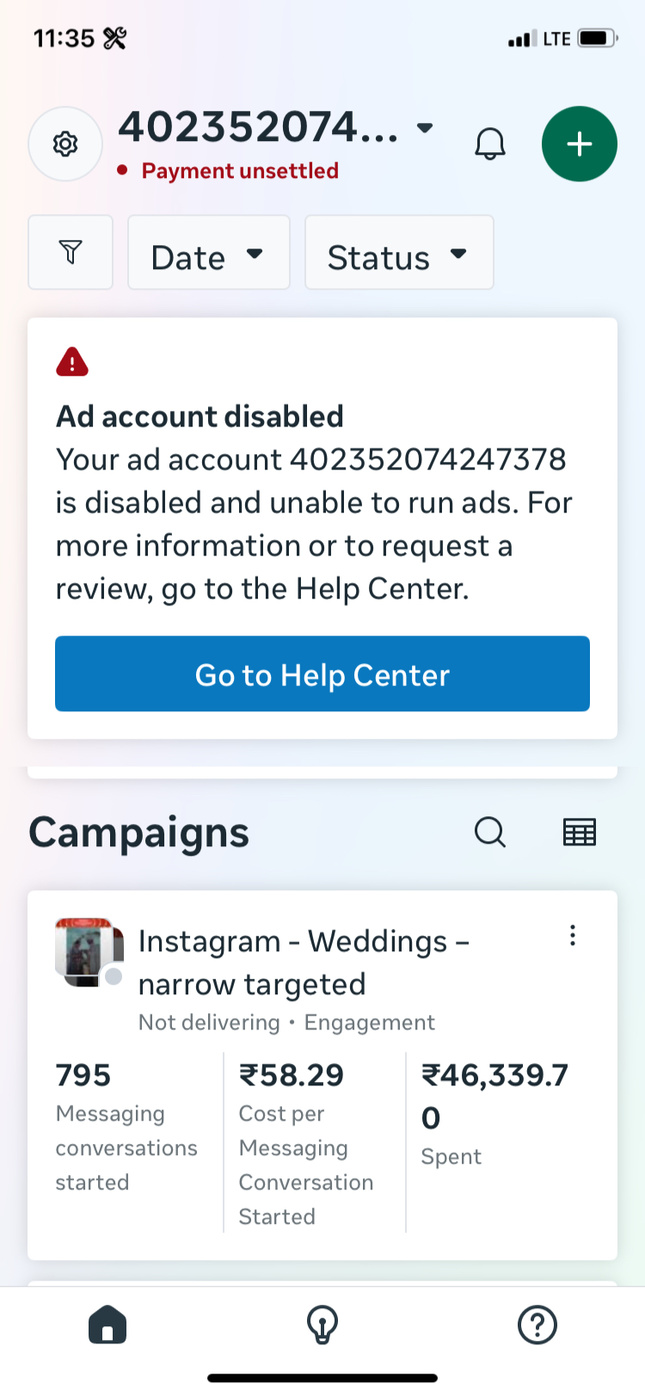Open overflow menu for Instagram - Weddings campaign
Screen dimensions: 645x1396
click(x=572, y=936)
